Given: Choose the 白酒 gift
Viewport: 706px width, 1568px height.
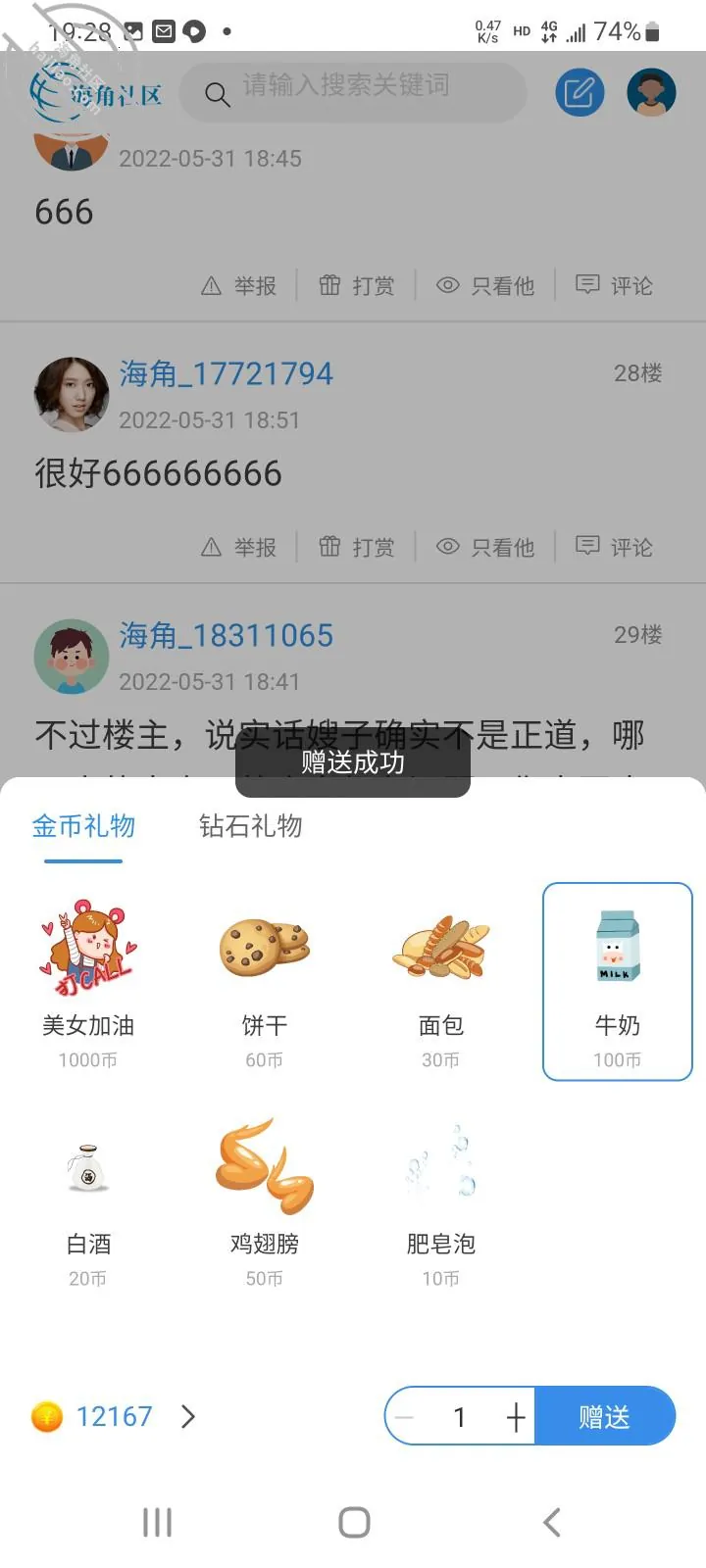Looking at the screenshot, I should tap(88, 1202).
